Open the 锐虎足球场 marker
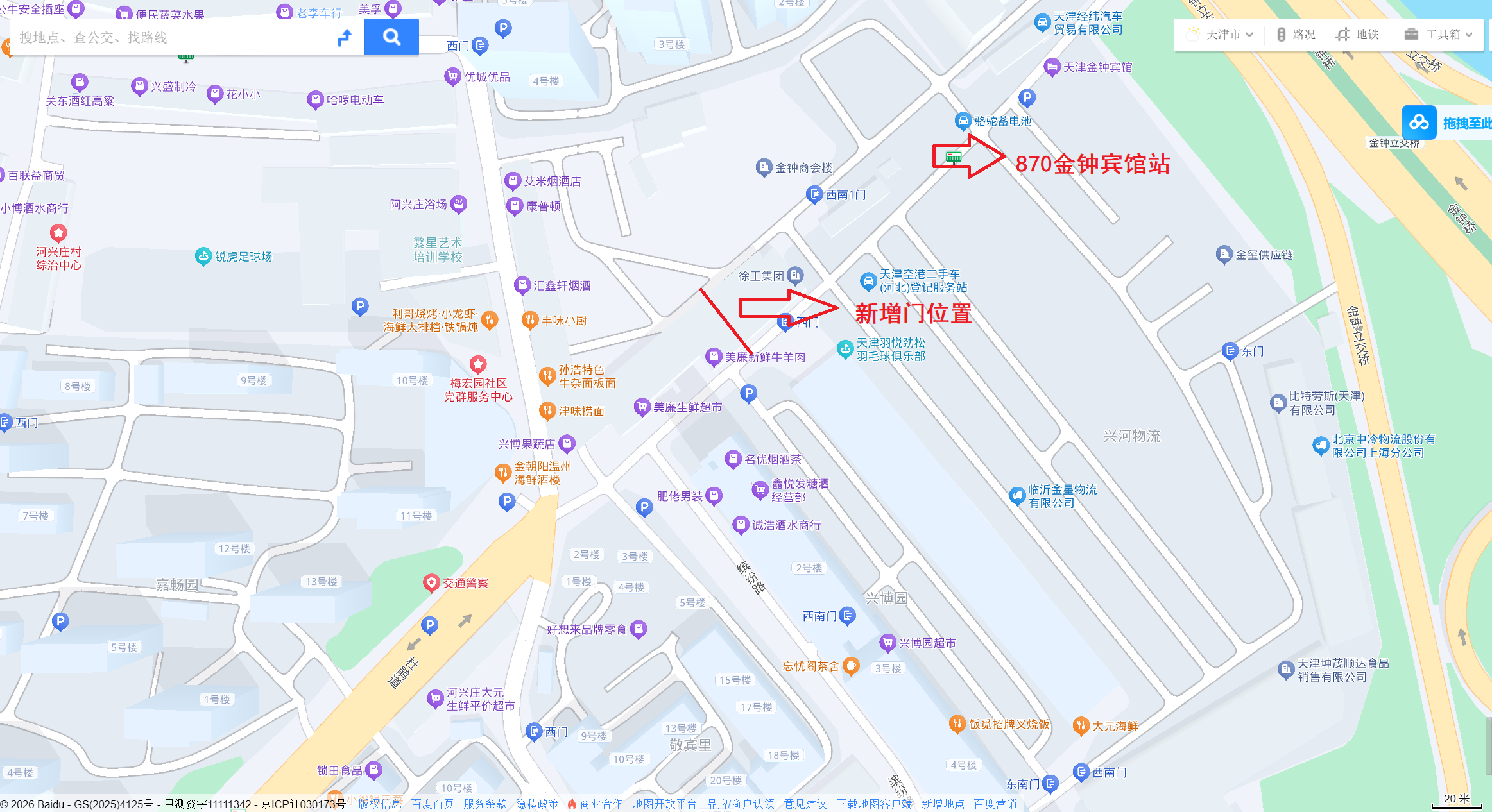This screenshot has width=1492, height=812. point(203,256)
